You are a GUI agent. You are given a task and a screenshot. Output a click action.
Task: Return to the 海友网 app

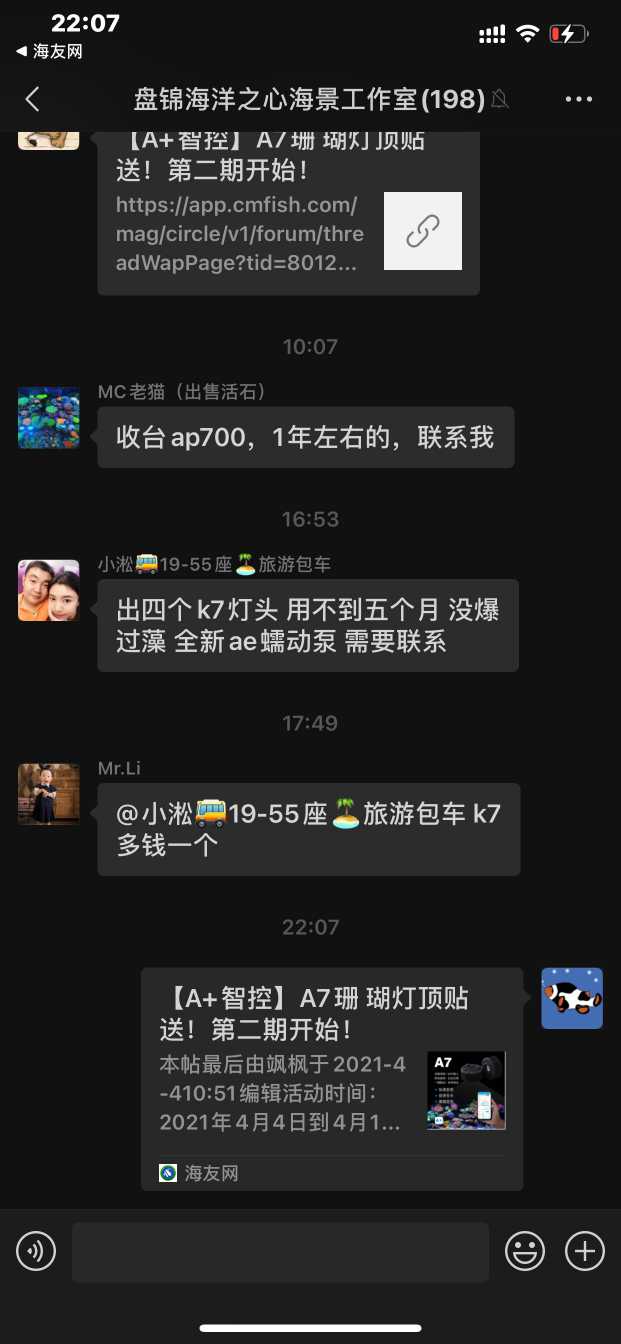[x=48, y=51]
